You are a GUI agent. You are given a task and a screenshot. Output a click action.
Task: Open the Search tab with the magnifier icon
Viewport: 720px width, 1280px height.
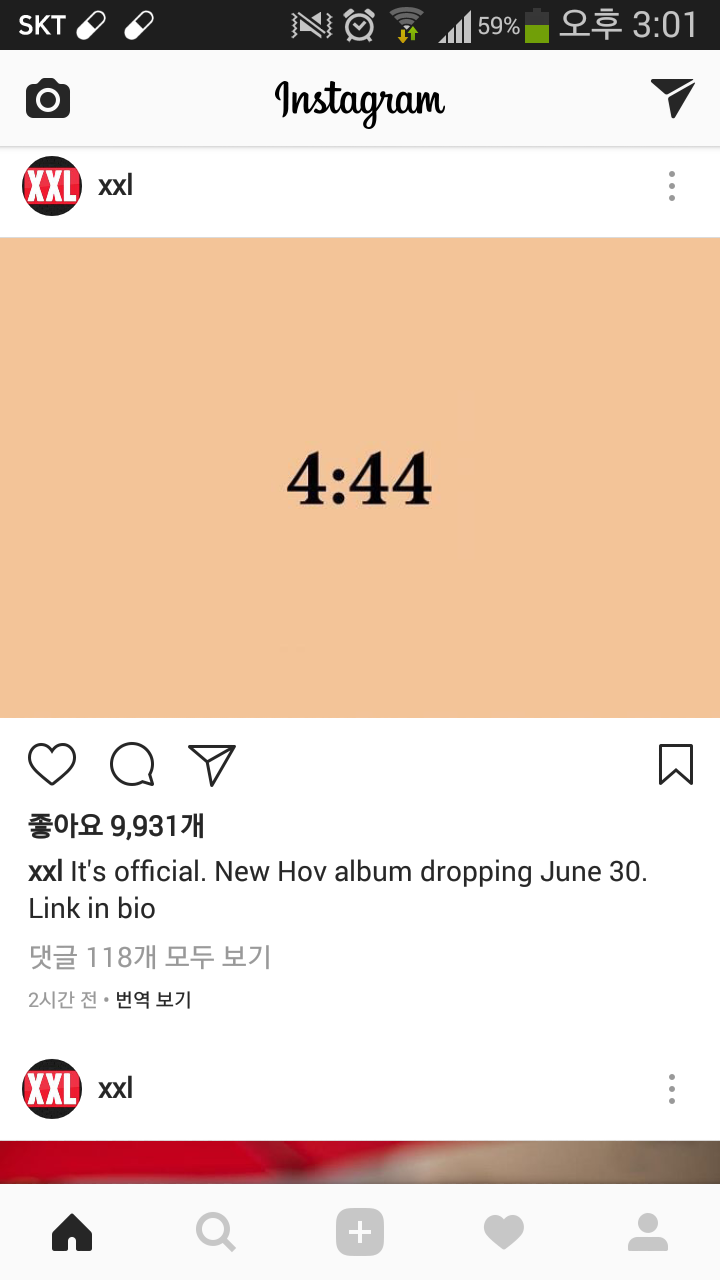pyautogui.click(x=215, y=1232)
